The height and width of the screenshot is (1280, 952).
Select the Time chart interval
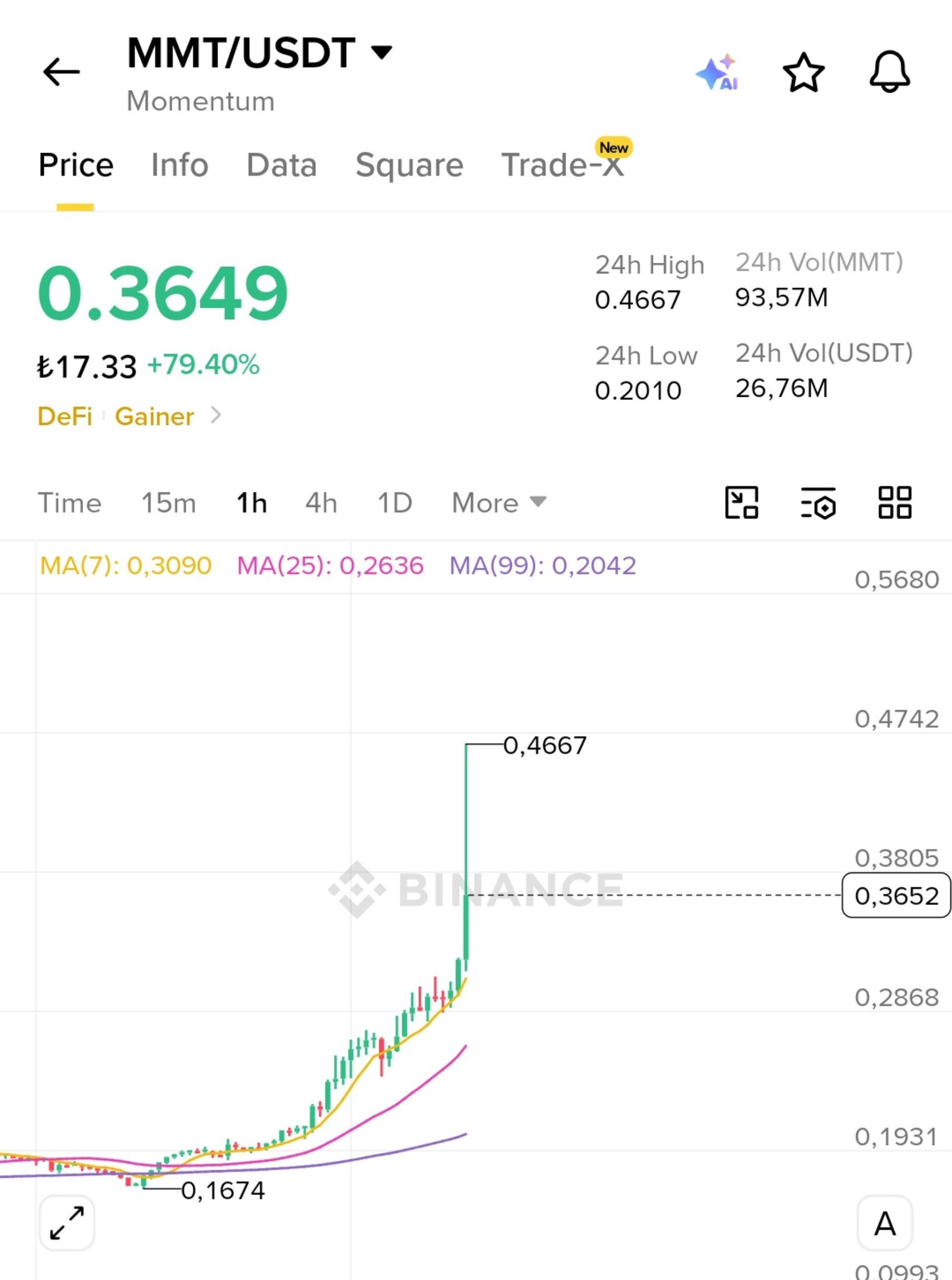click(x=69, y=503)
